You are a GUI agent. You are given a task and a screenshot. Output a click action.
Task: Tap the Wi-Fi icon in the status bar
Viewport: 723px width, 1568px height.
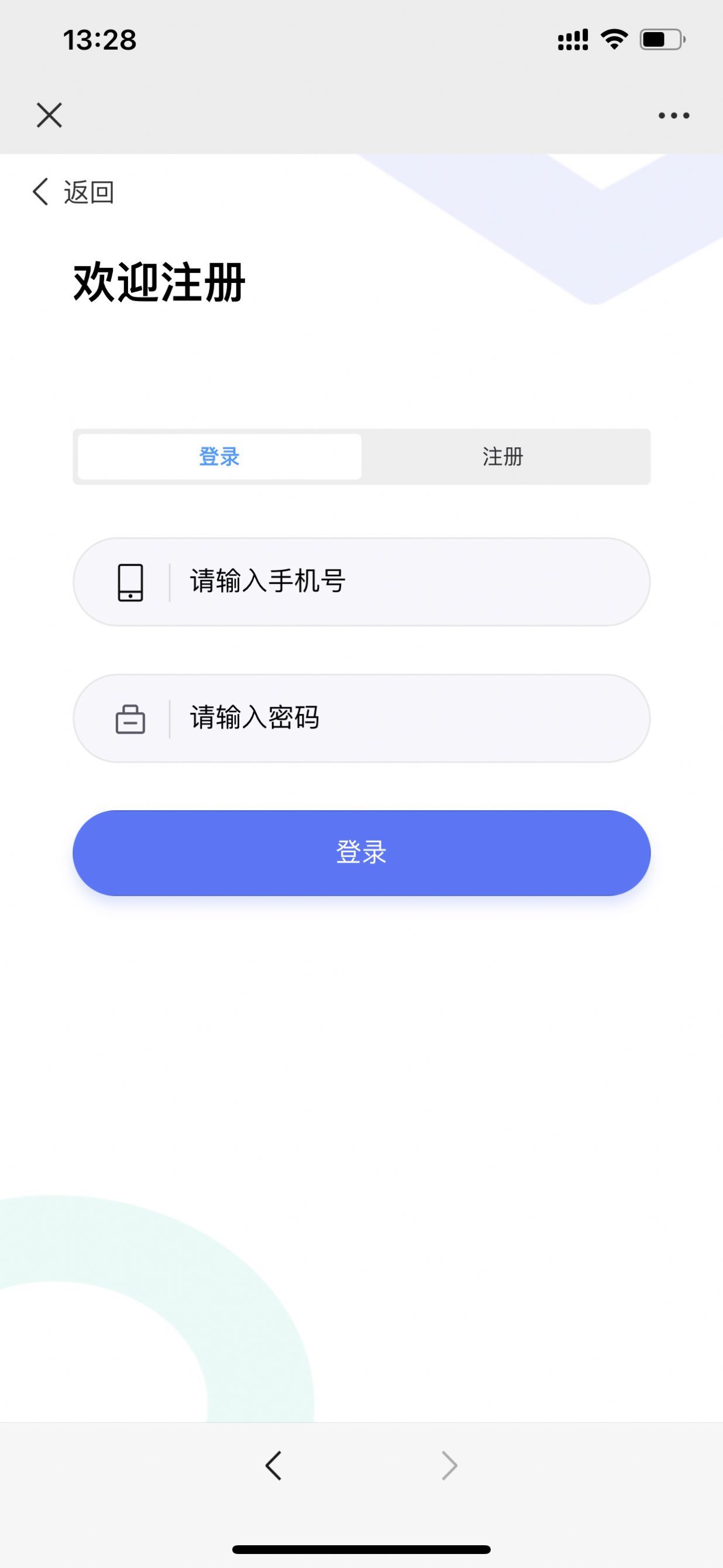(613, 39)
